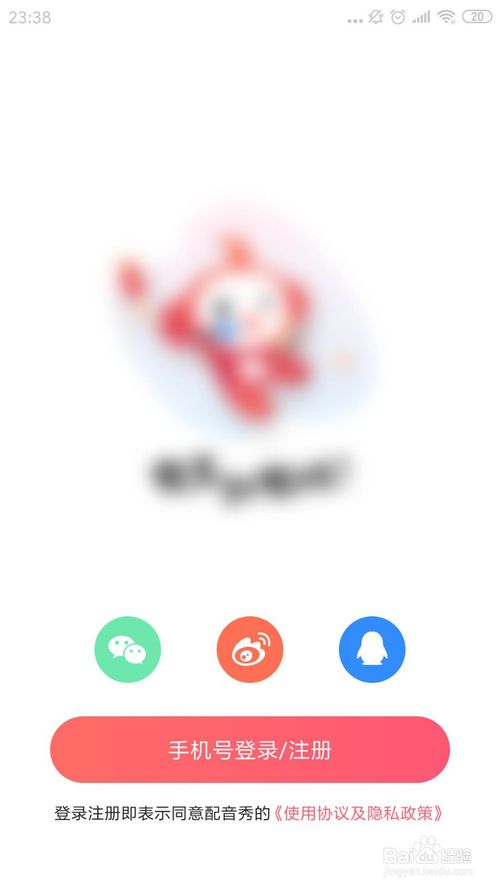500x889 pixels.
Task: Open 使用协议及隐私政策 link
Action: pos(358,814)
